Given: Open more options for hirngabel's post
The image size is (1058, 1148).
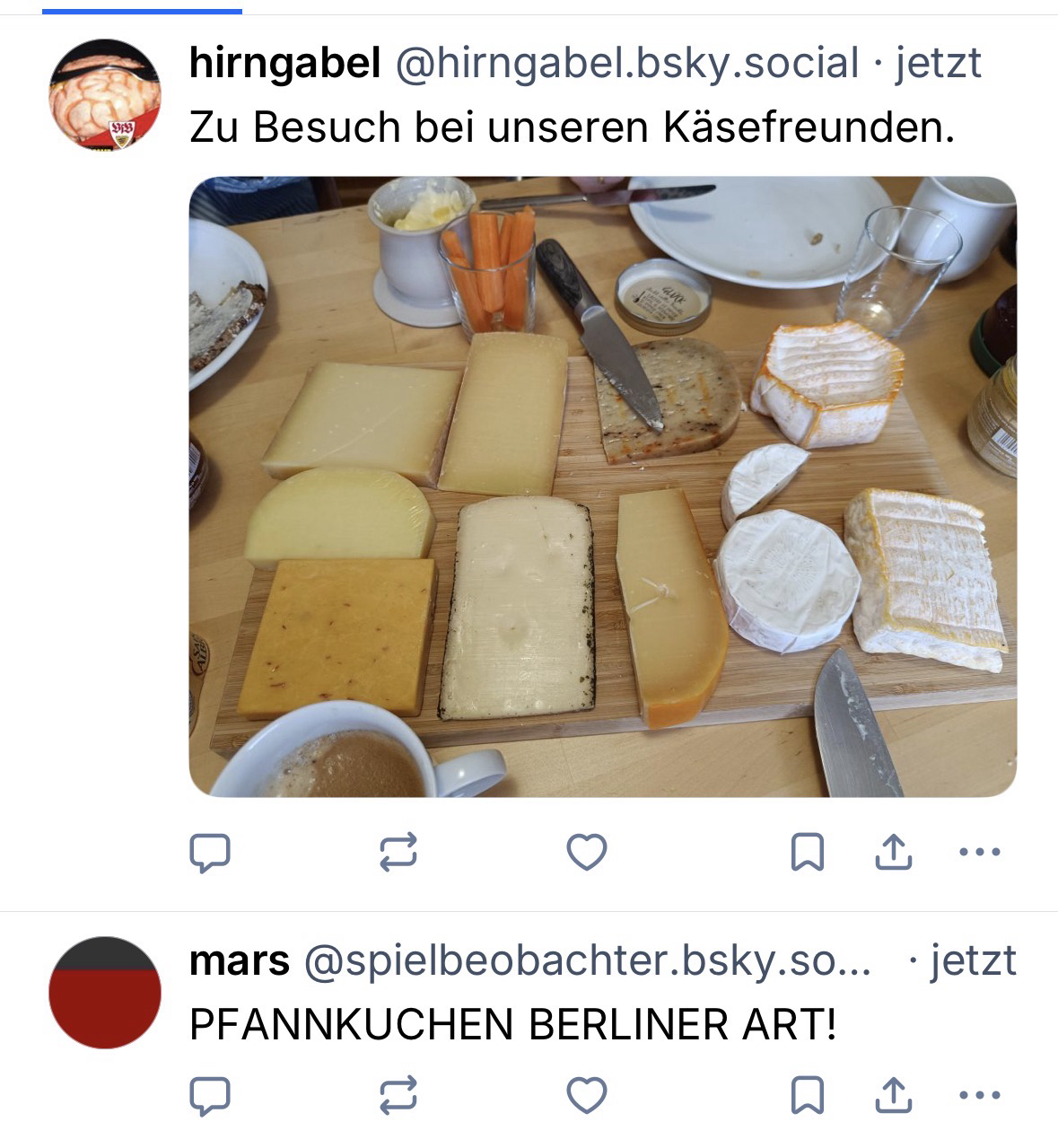Looking at the screenshot, I should pos(979,852).
